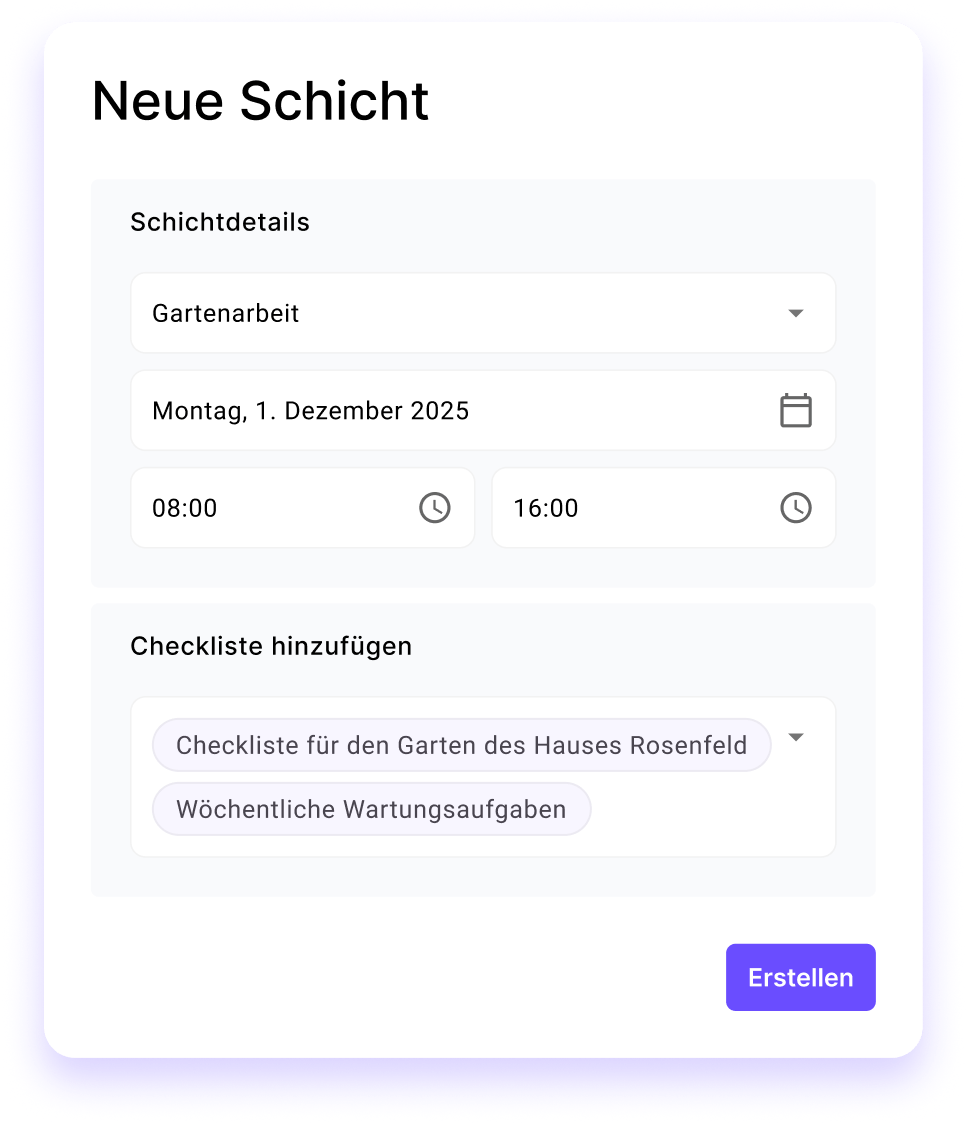Click the clock icon next to 16:00
Screen dimensions: 967x1124
click(795, 507)
